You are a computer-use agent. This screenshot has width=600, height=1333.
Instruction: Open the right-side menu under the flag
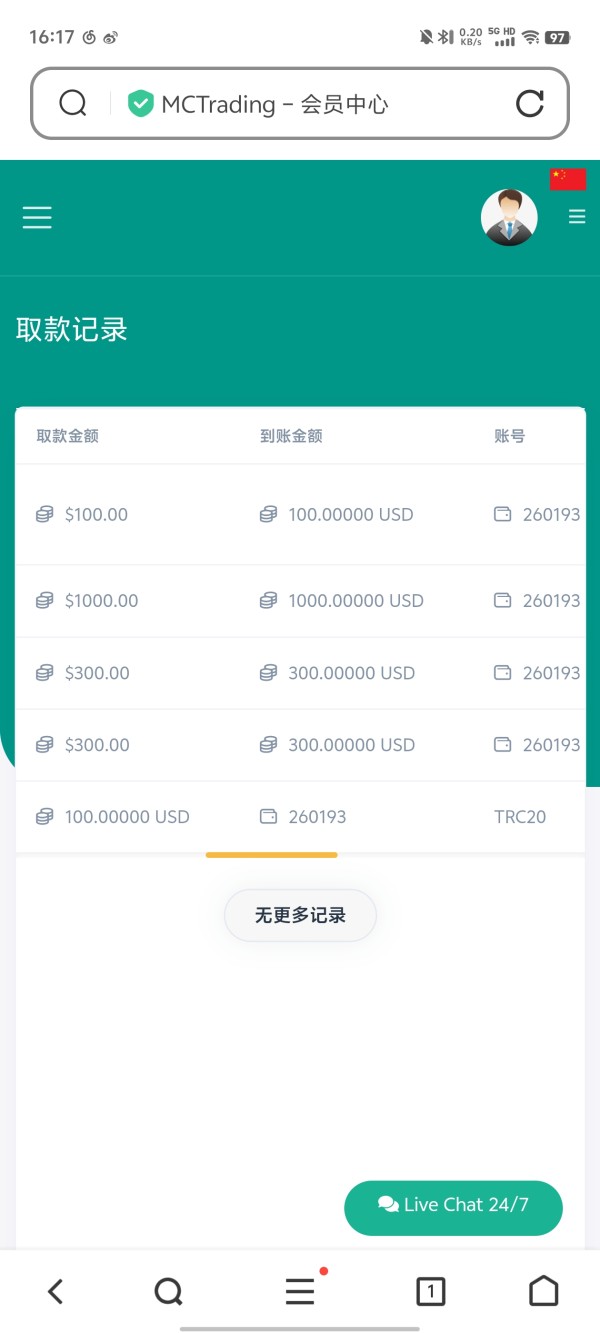point(577,216)
